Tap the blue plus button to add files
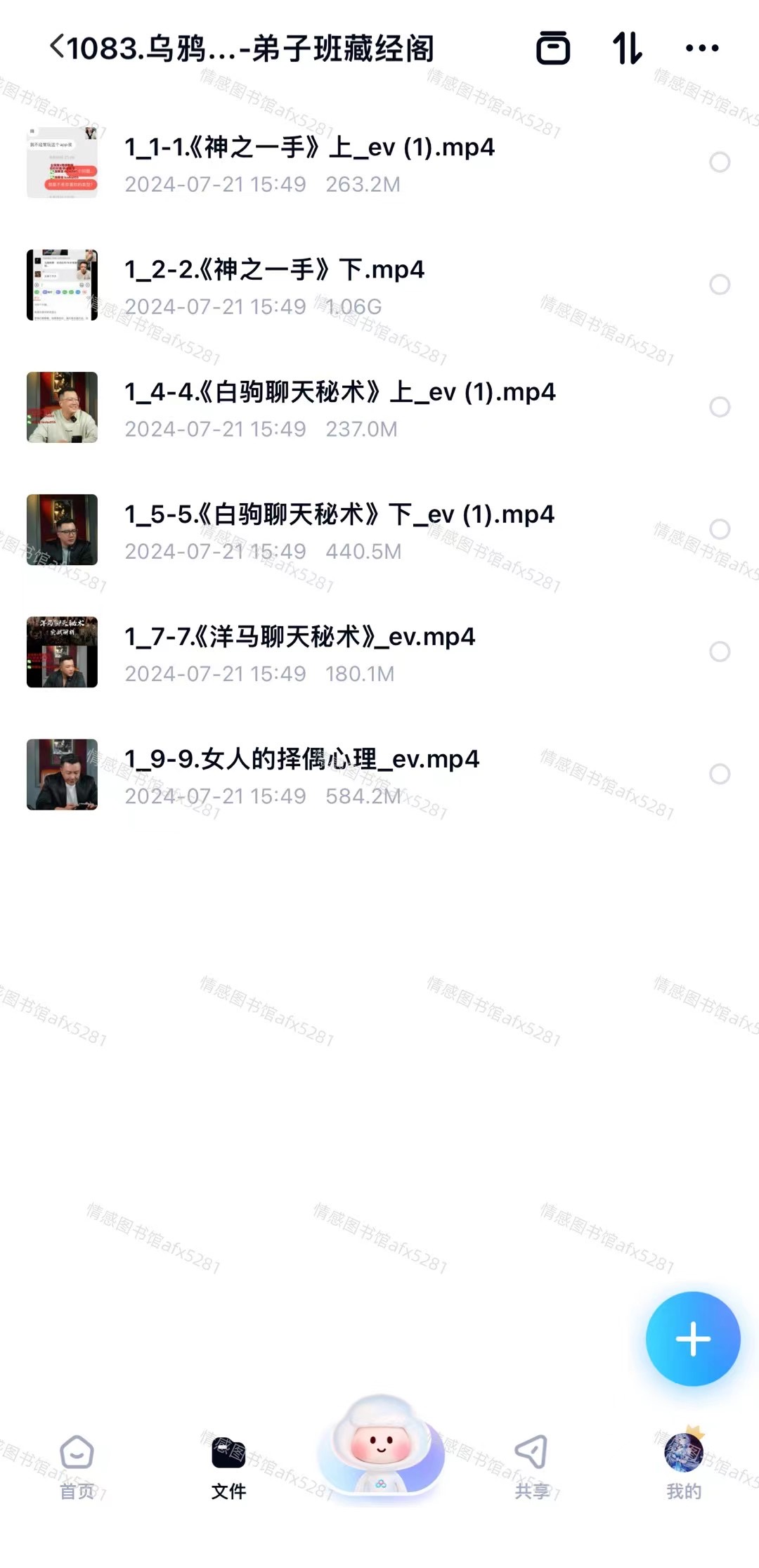759x1568 pixels. click(x=693, y=1338)
